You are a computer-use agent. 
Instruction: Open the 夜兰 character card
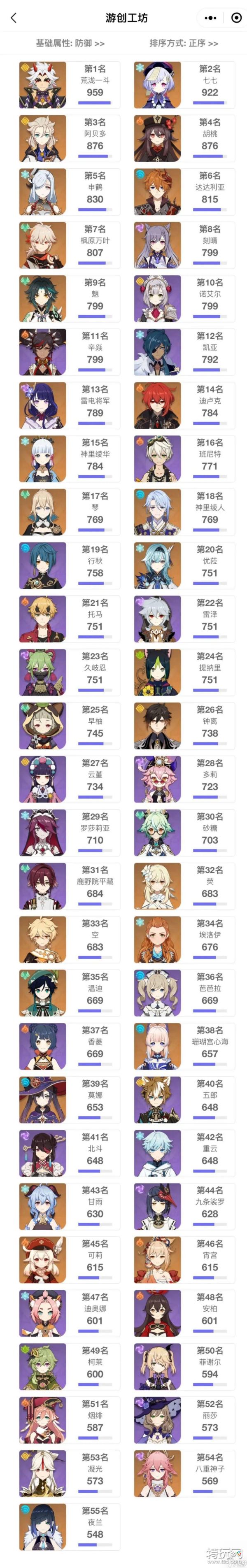coord(69,1526)
